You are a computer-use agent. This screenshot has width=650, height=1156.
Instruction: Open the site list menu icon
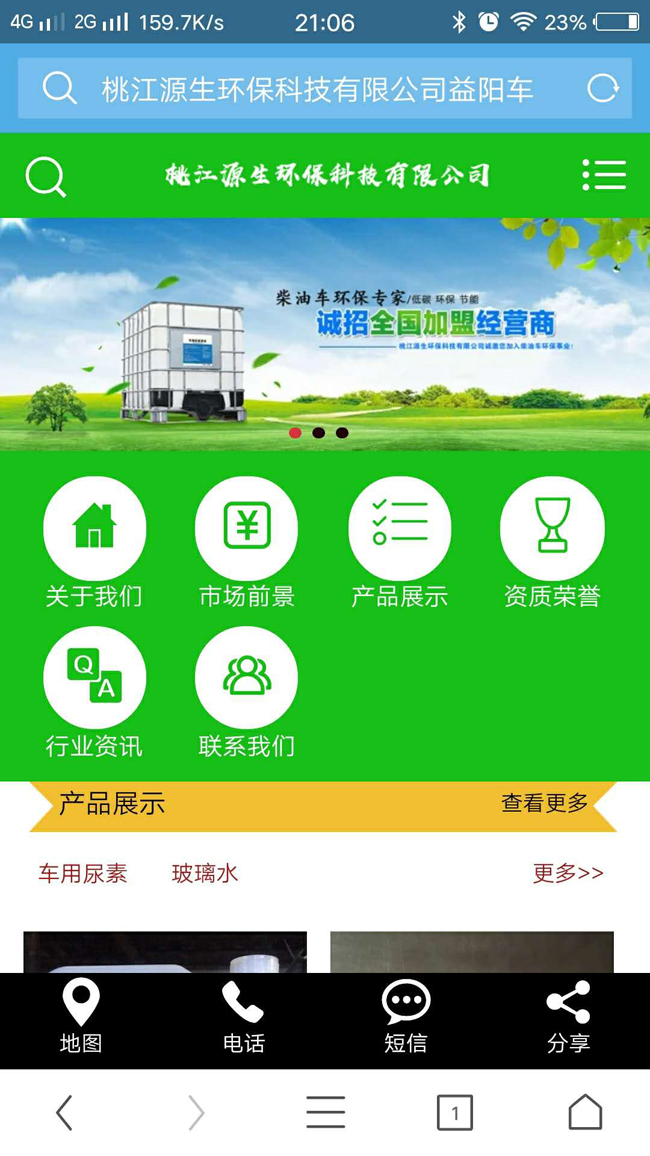click(x=604, y=175)
